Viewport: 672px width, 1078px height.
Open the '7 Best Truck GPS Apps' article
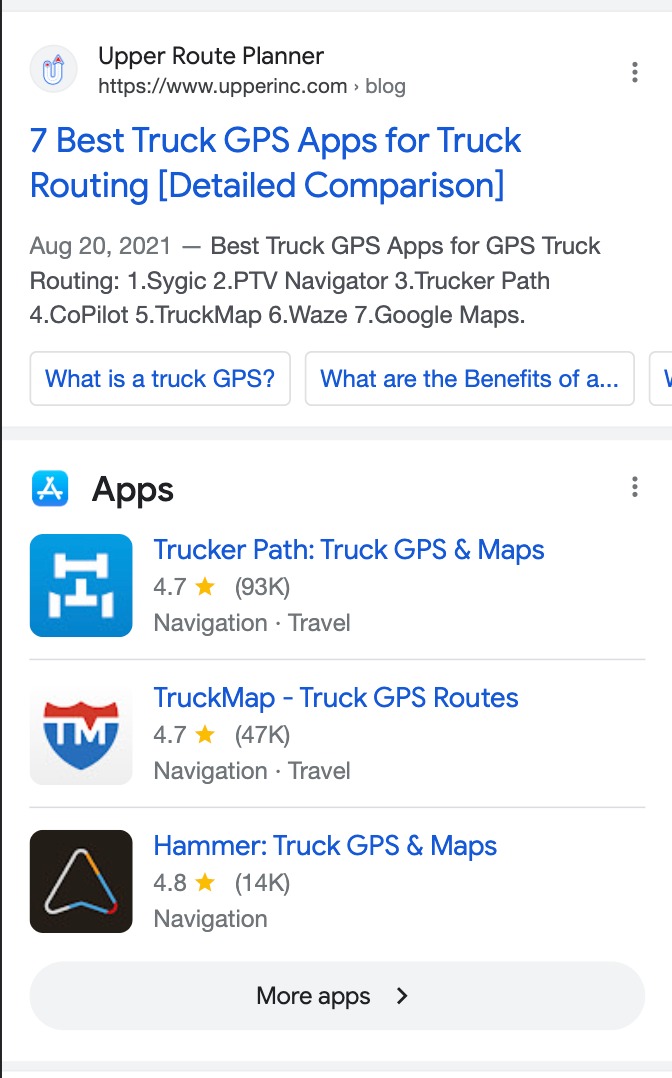pos(275,163)
